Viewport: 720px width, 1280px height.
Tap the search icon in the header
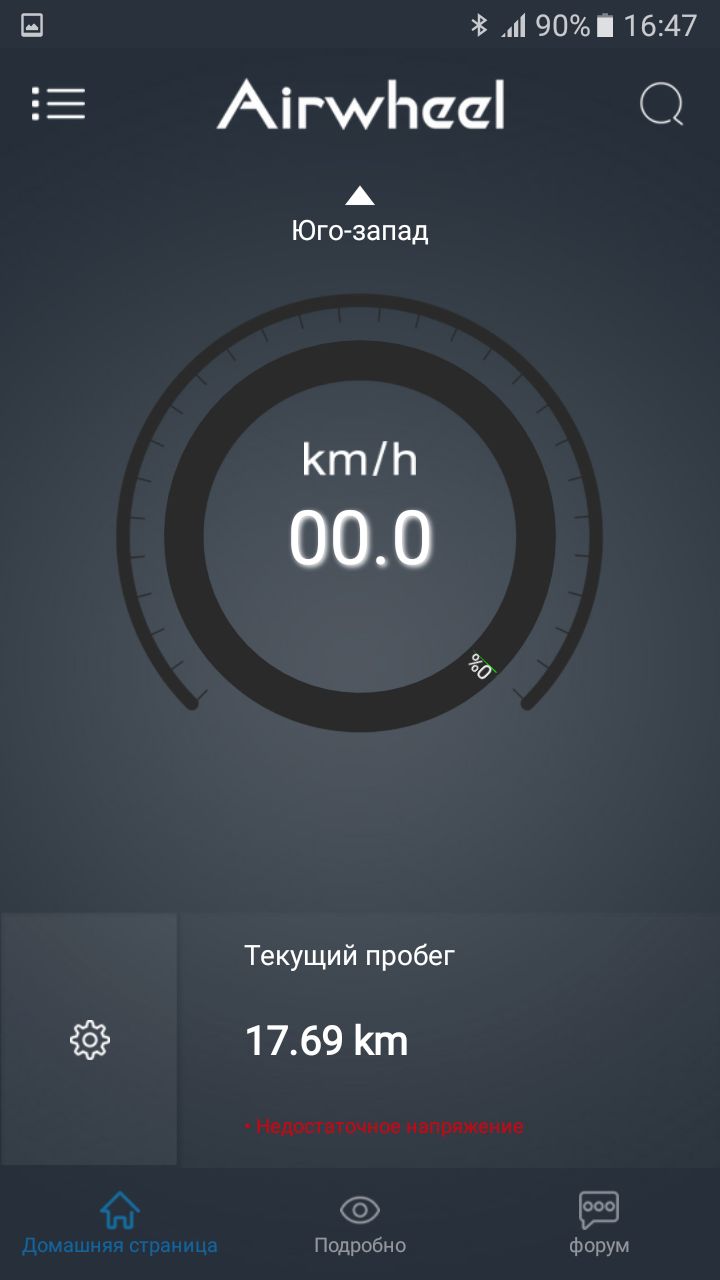coord(662,104)
